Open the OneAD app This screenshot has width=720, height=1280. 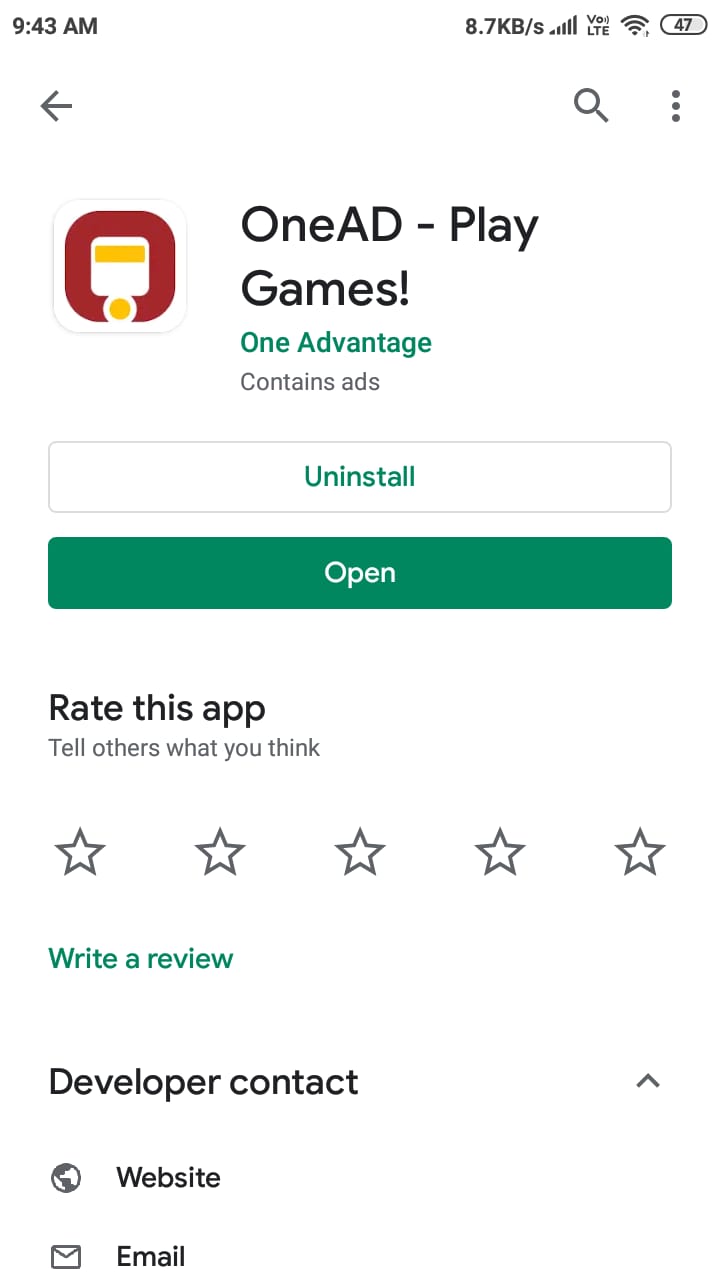tap(360, 573)
